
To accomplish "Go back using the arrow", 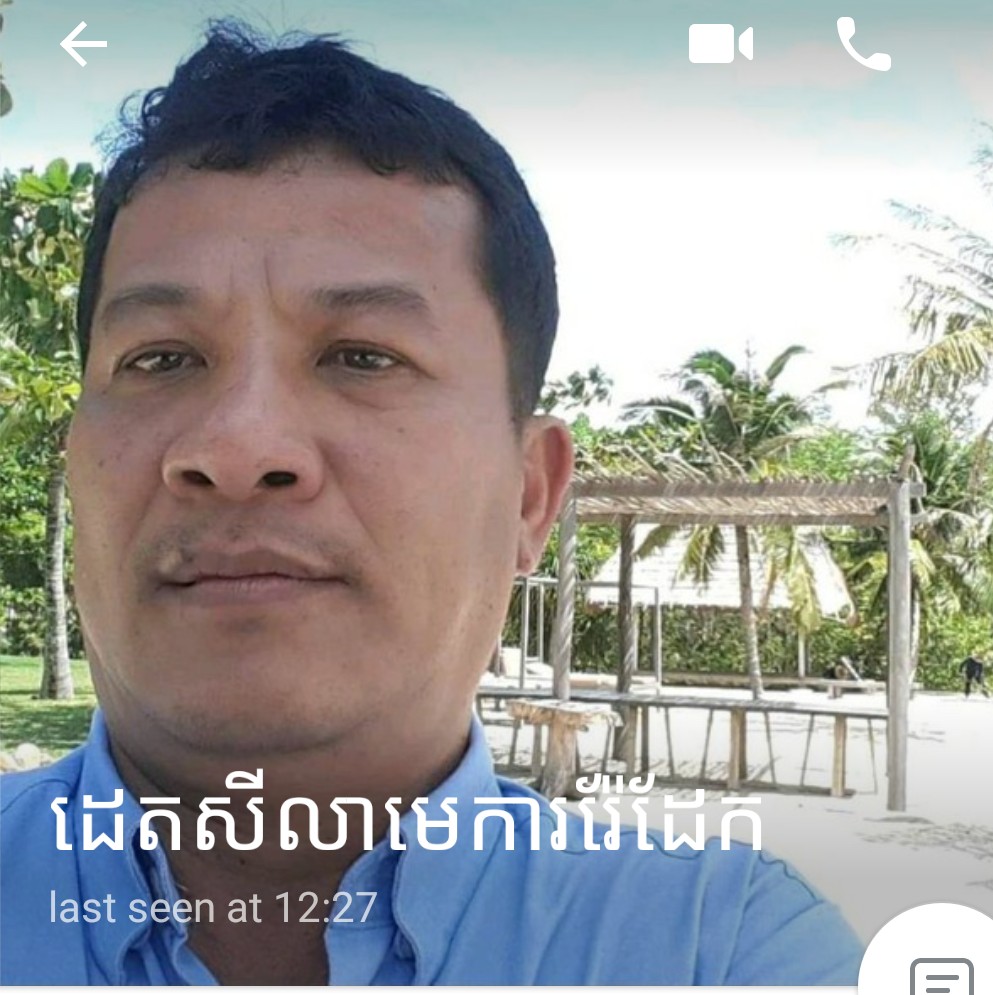I will pos(83,45).
